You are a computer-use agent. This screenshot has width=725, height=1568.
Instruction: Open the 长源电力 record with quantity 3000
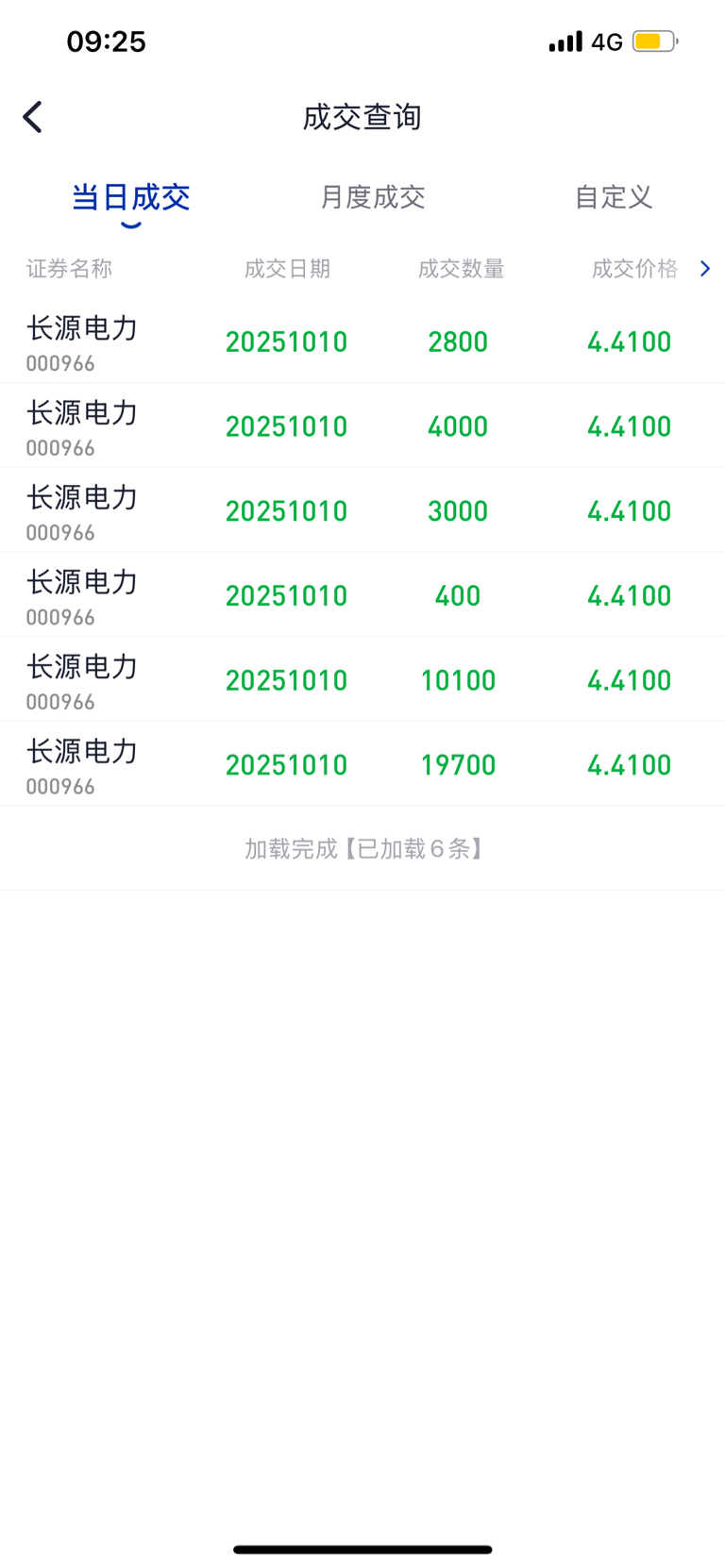click(x=362, y=510)
